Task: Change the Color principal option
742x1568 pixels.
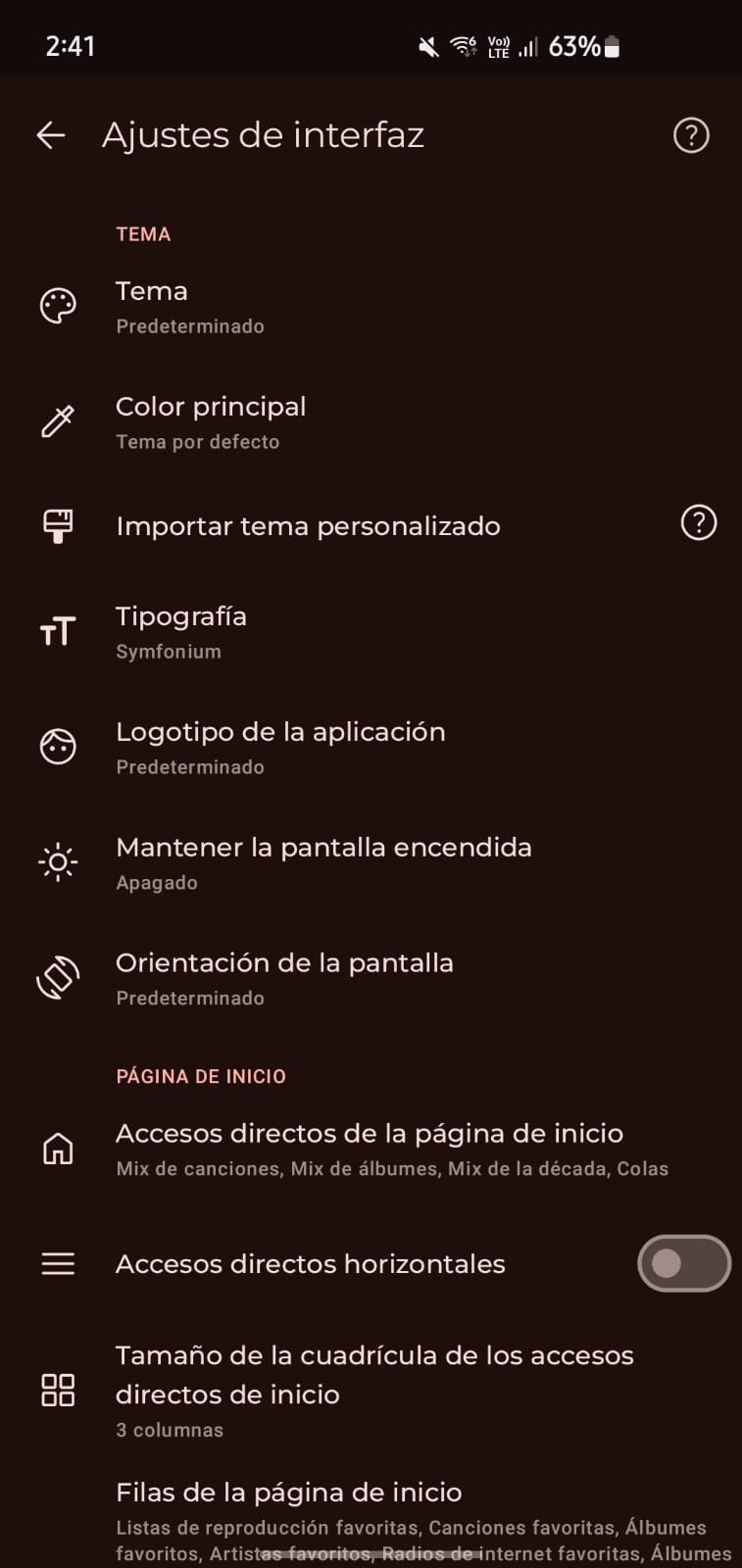Action: point(371,422)
